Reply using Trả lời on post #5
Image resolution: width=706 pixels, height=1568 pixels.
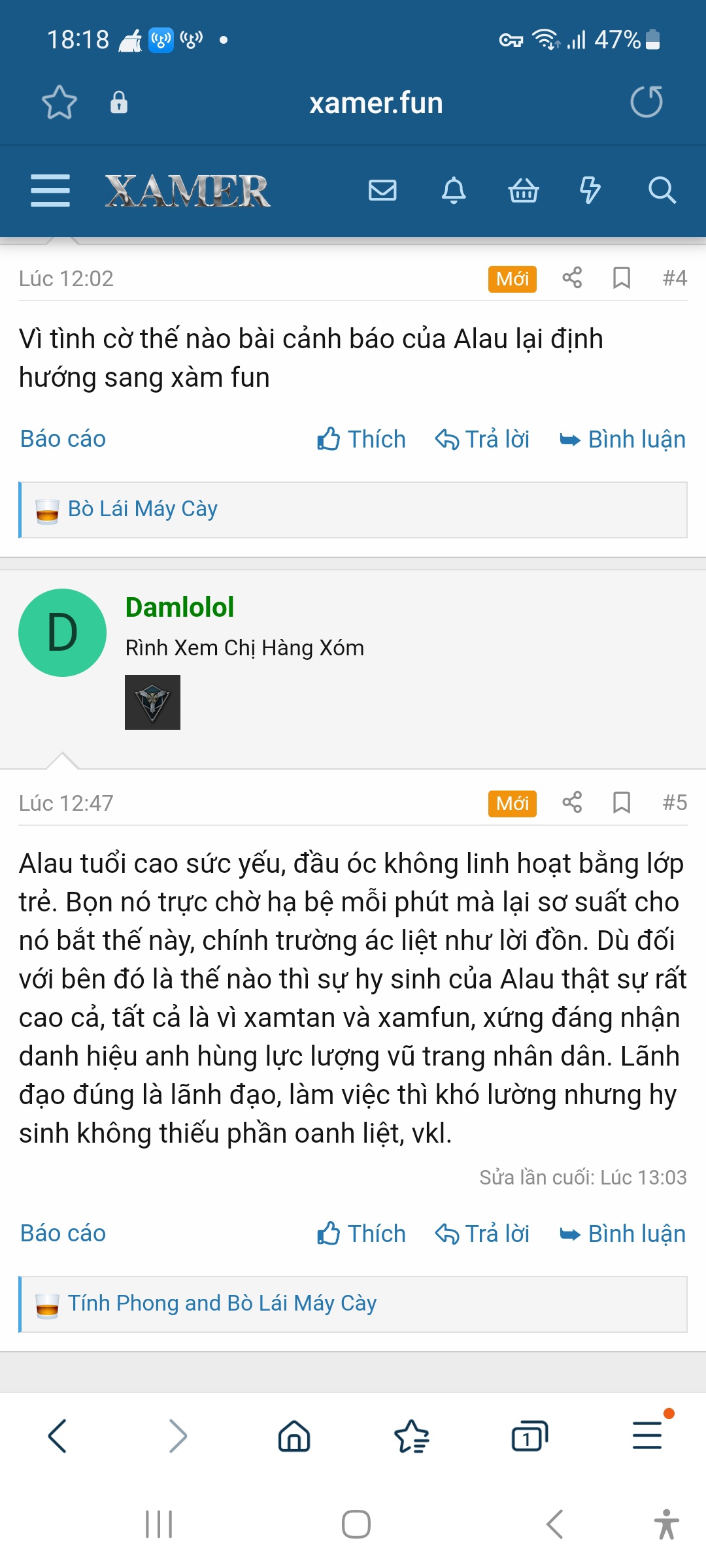pyautogui.click(x=484, y=1233)
